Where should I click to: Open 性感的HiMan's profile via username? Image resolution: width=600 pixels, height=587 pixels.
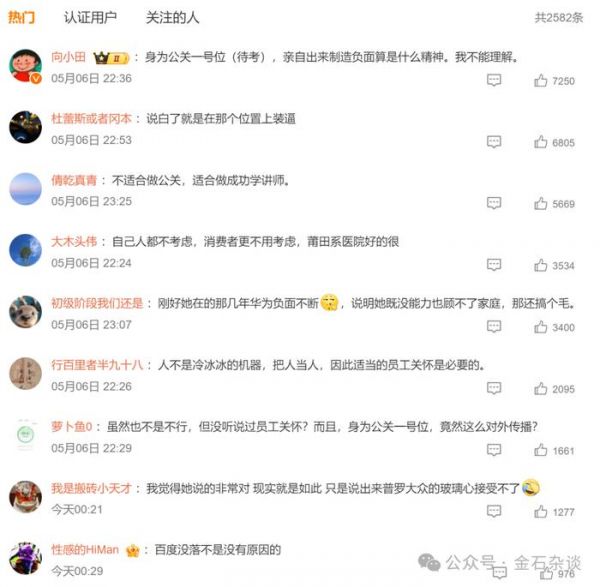click(x=85, y=549)
